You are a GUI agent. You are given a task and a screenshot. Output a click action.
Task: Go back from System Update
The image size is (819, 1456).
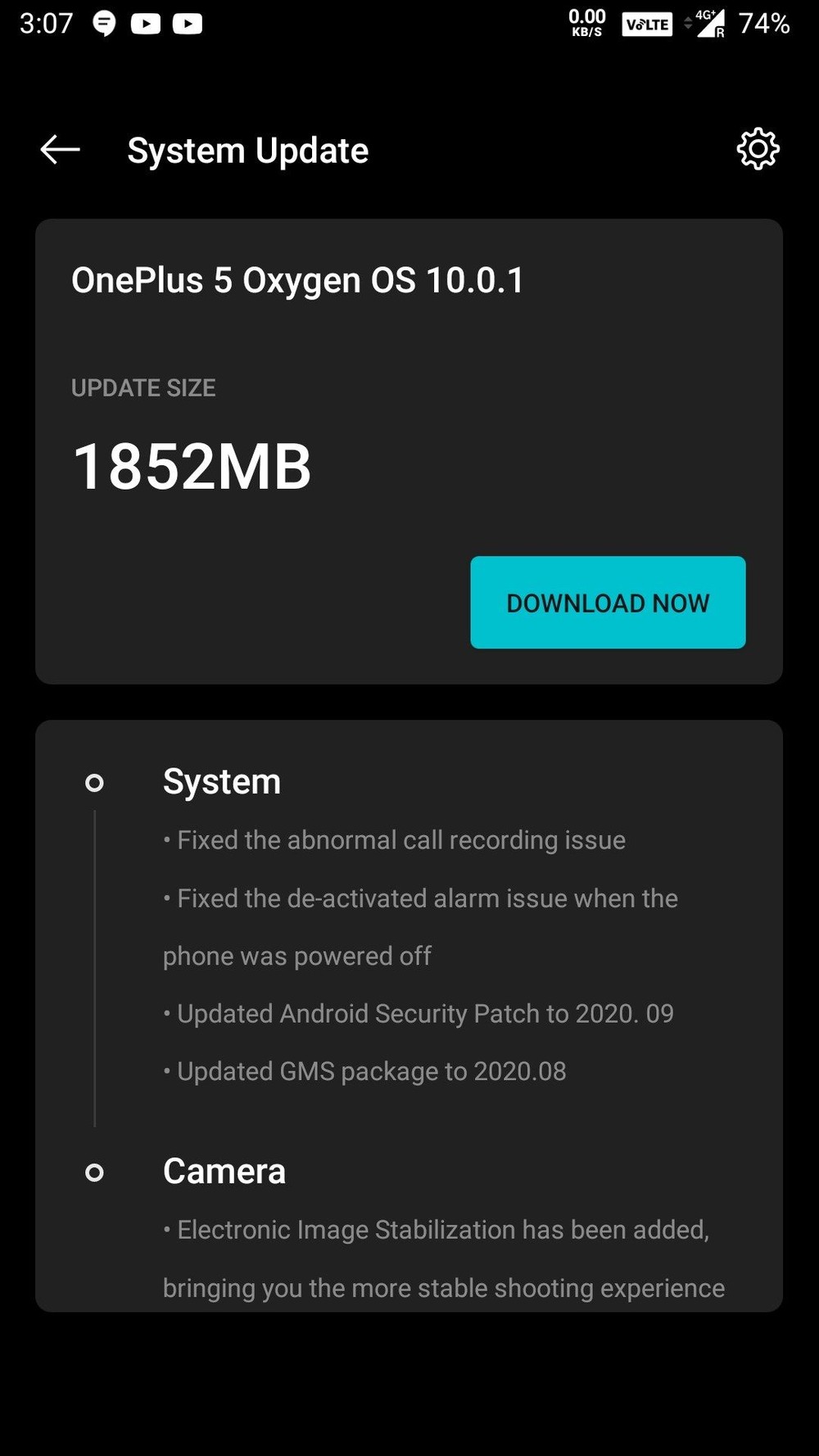click(60, 150)
